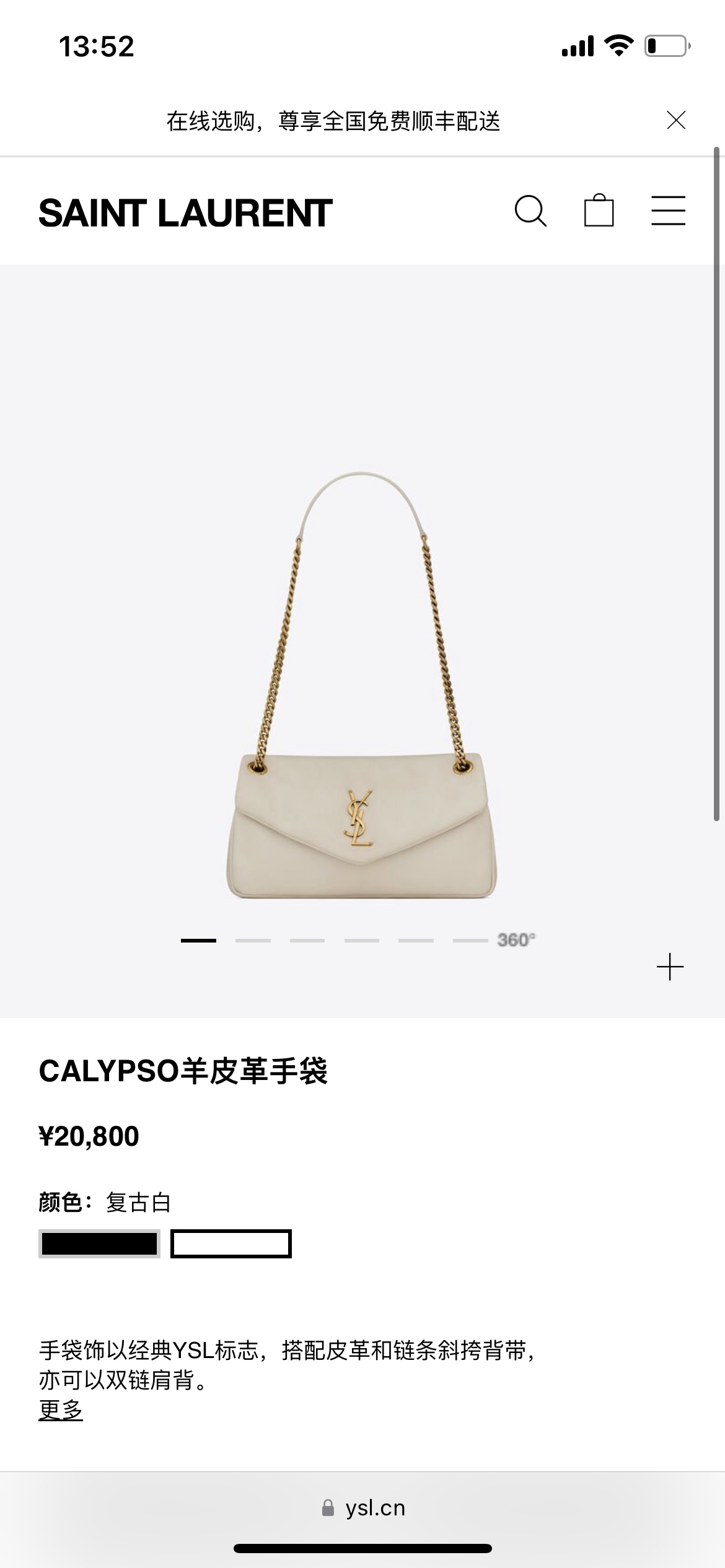
Task: View the 360° product view
Action: [516, 940]
